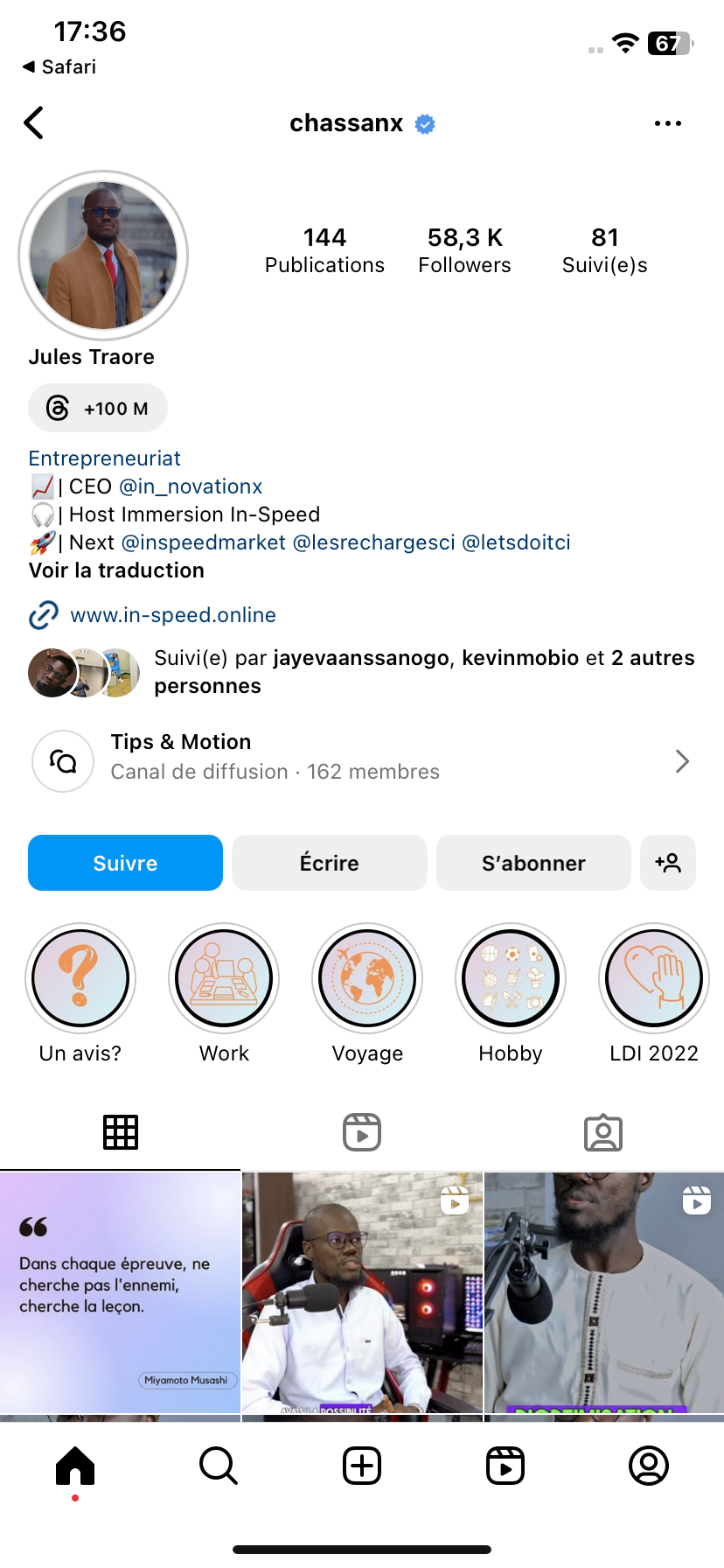Open search from the bottom navigation

[x=218, y=1466]
